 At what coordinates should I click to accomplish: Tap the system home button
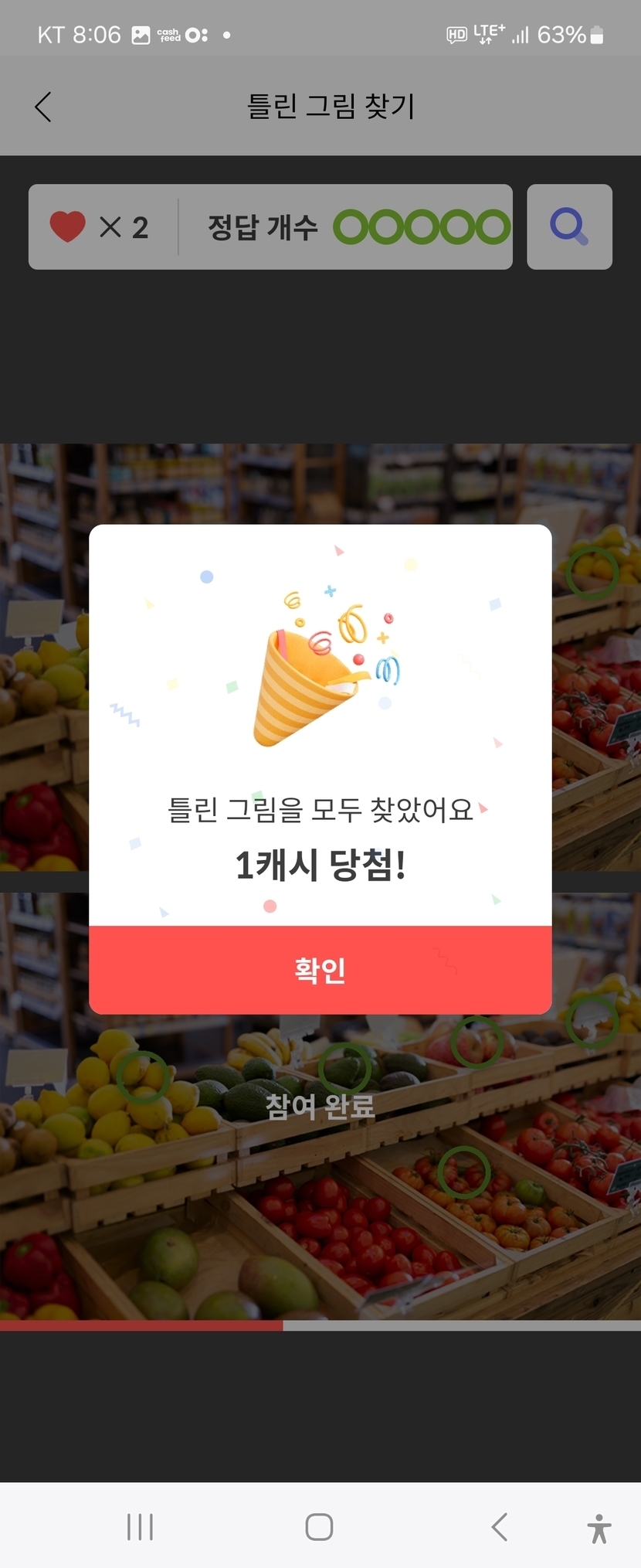tap(319, 1527)
